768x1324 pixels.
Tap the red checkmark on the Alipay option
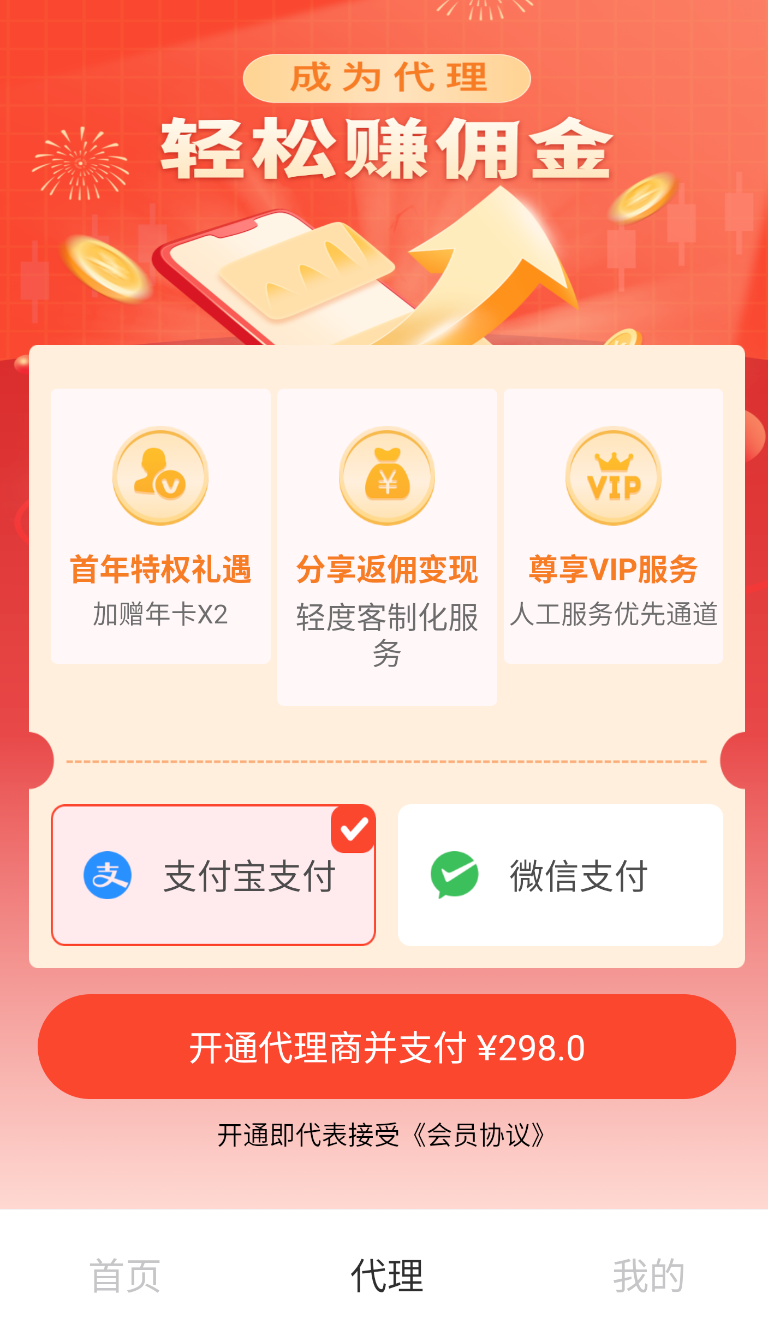pyautogui.click(x=352, y=828)
